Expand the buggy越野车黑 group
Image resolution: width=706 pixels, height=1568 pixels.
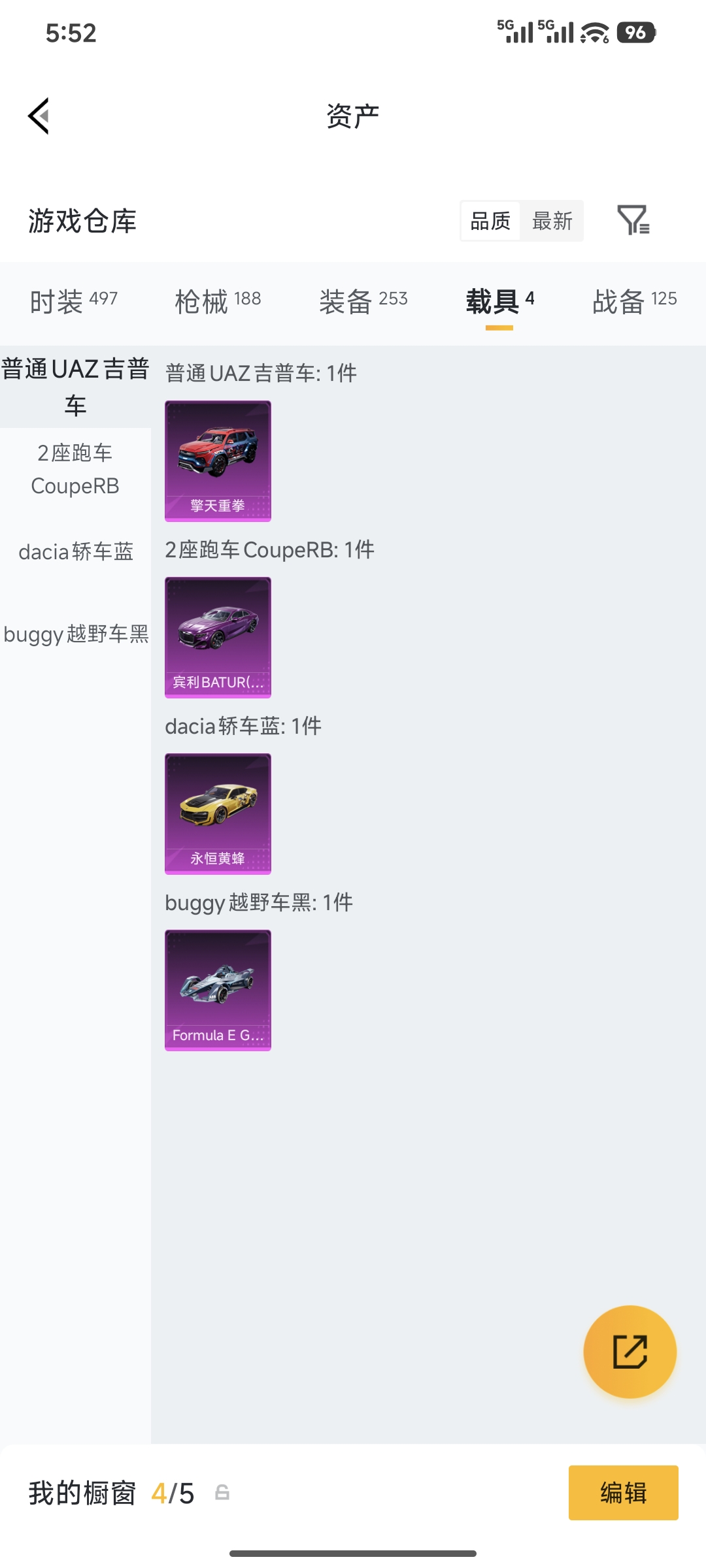(x=76, y=634)
